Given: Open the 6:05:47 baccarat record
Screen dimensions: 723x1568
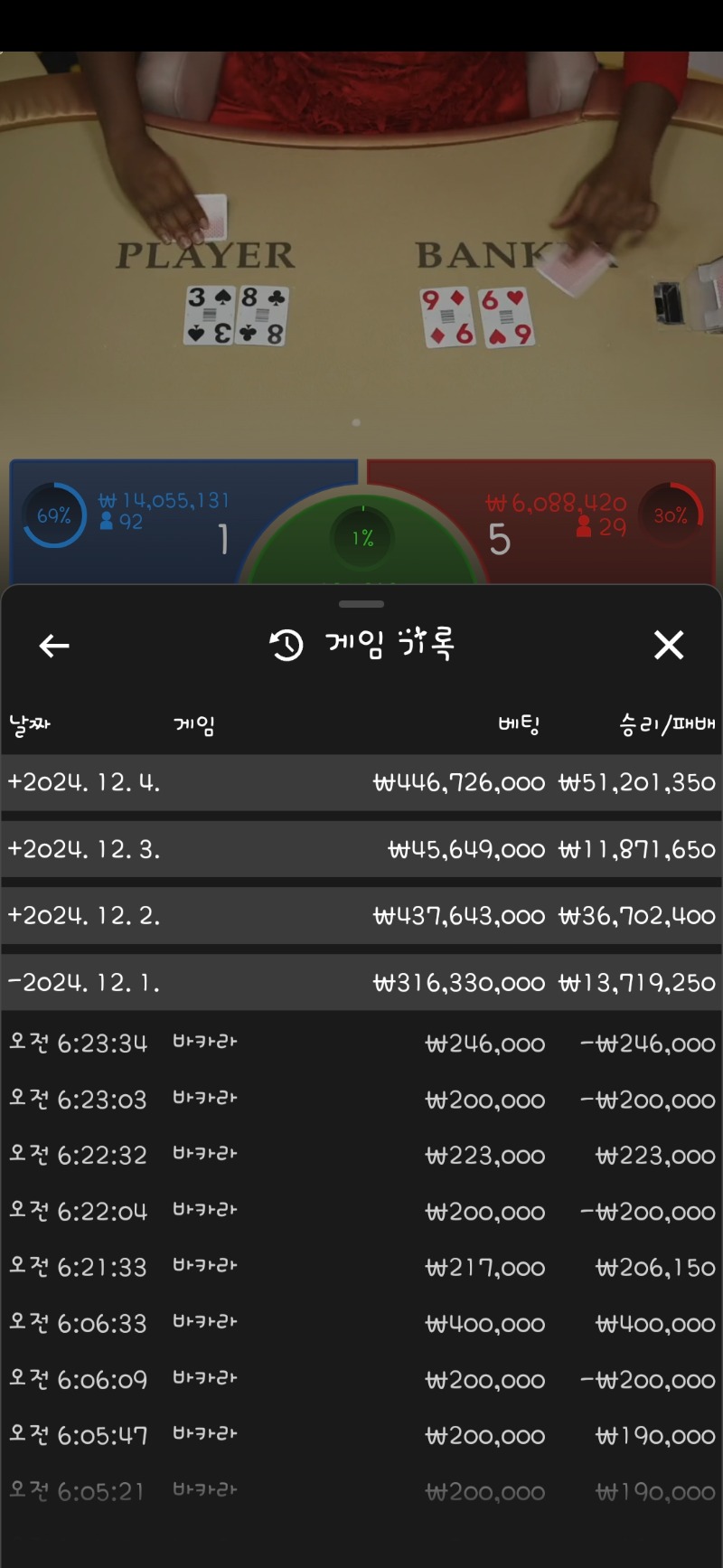Looking at the screenshot, I should [361, 1435].
